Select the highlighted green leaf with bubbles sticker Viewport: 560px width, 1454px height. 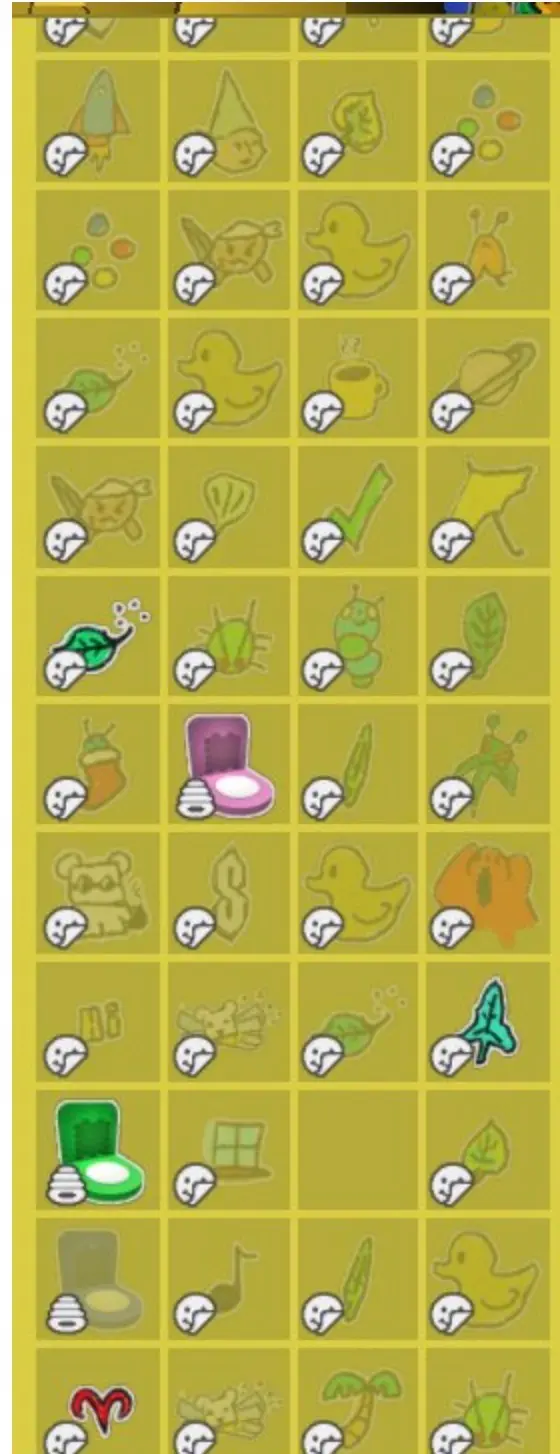pyautogui.click(x=97, y=635)
